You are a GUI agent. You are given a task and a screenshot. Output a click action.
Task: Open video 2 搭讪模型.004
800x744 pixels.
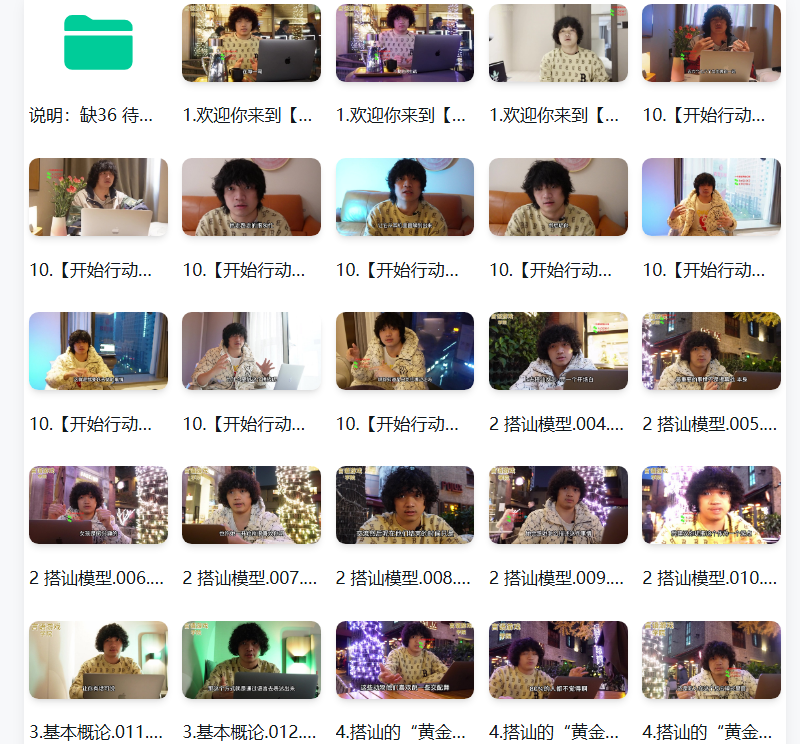pyautogui.click(x=558, y=351)
